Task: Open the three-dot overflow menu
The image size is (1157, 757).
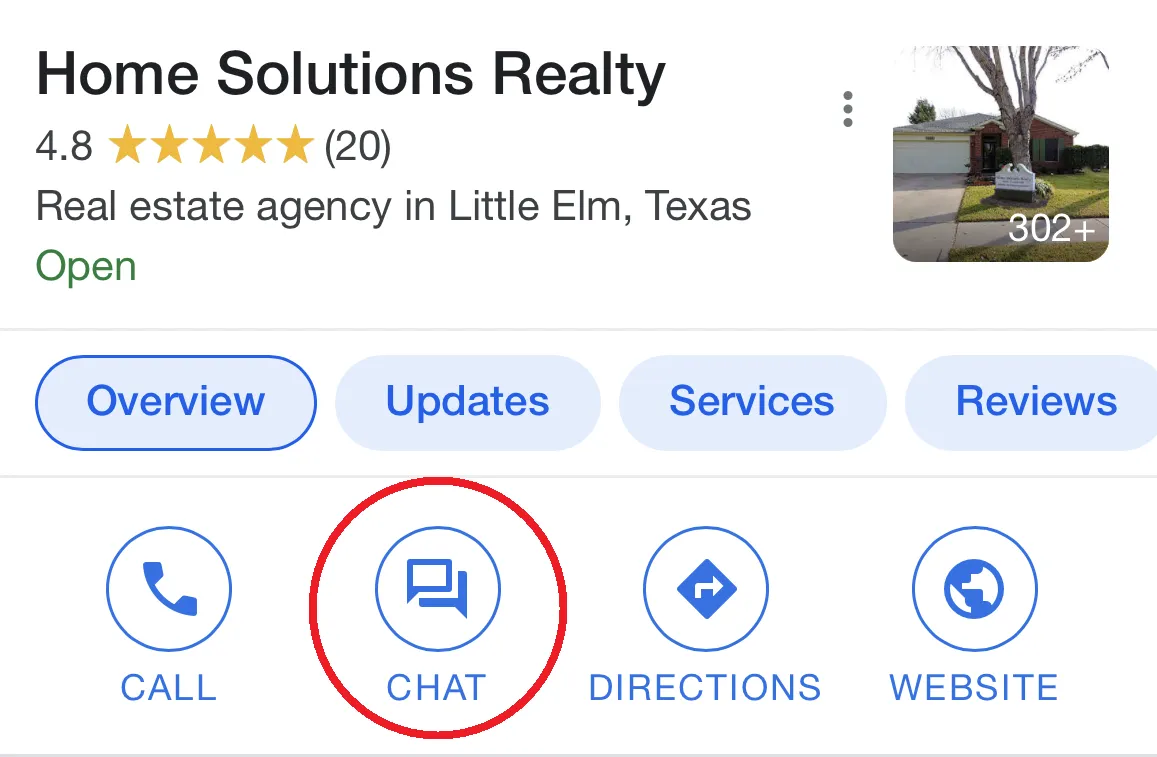Action: [848, 109]
